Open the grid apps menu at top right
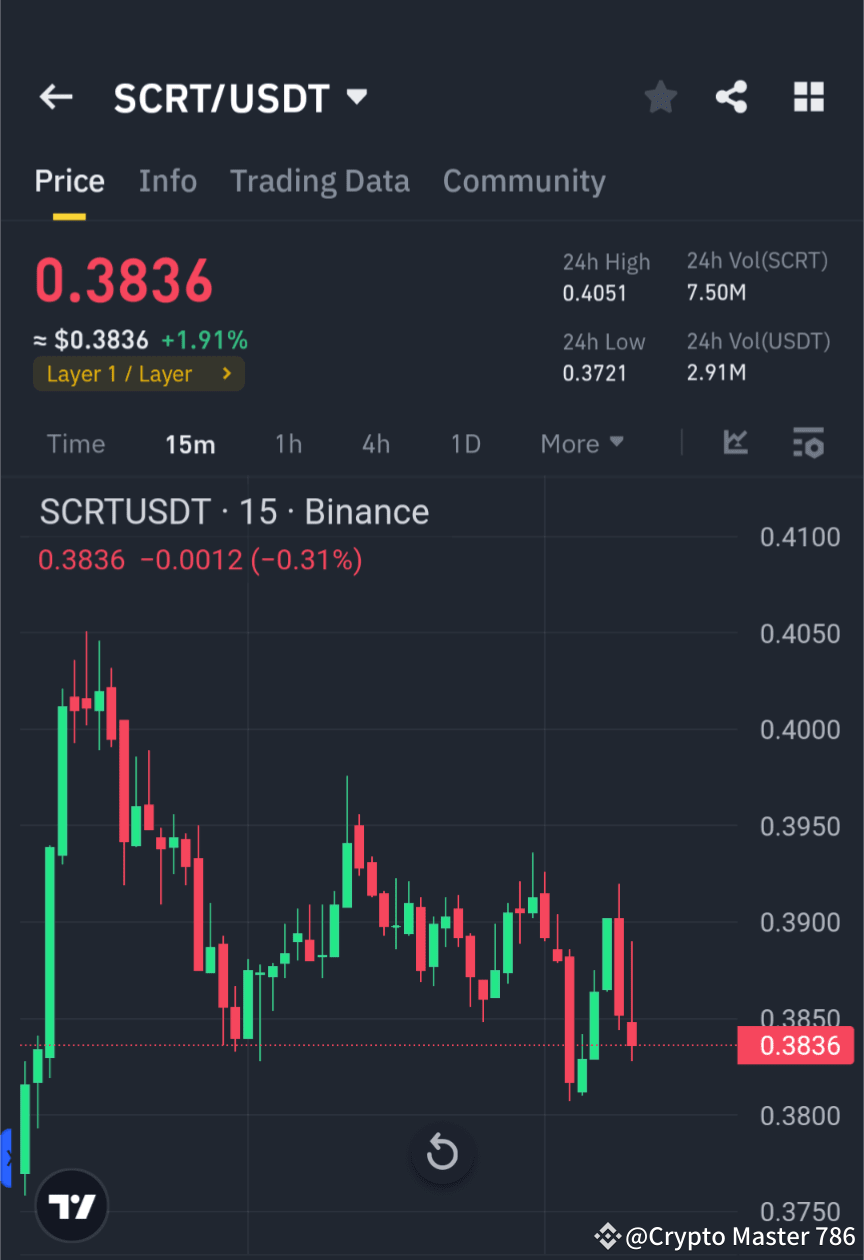This screenshot has width=864, height=1260. 808,97
